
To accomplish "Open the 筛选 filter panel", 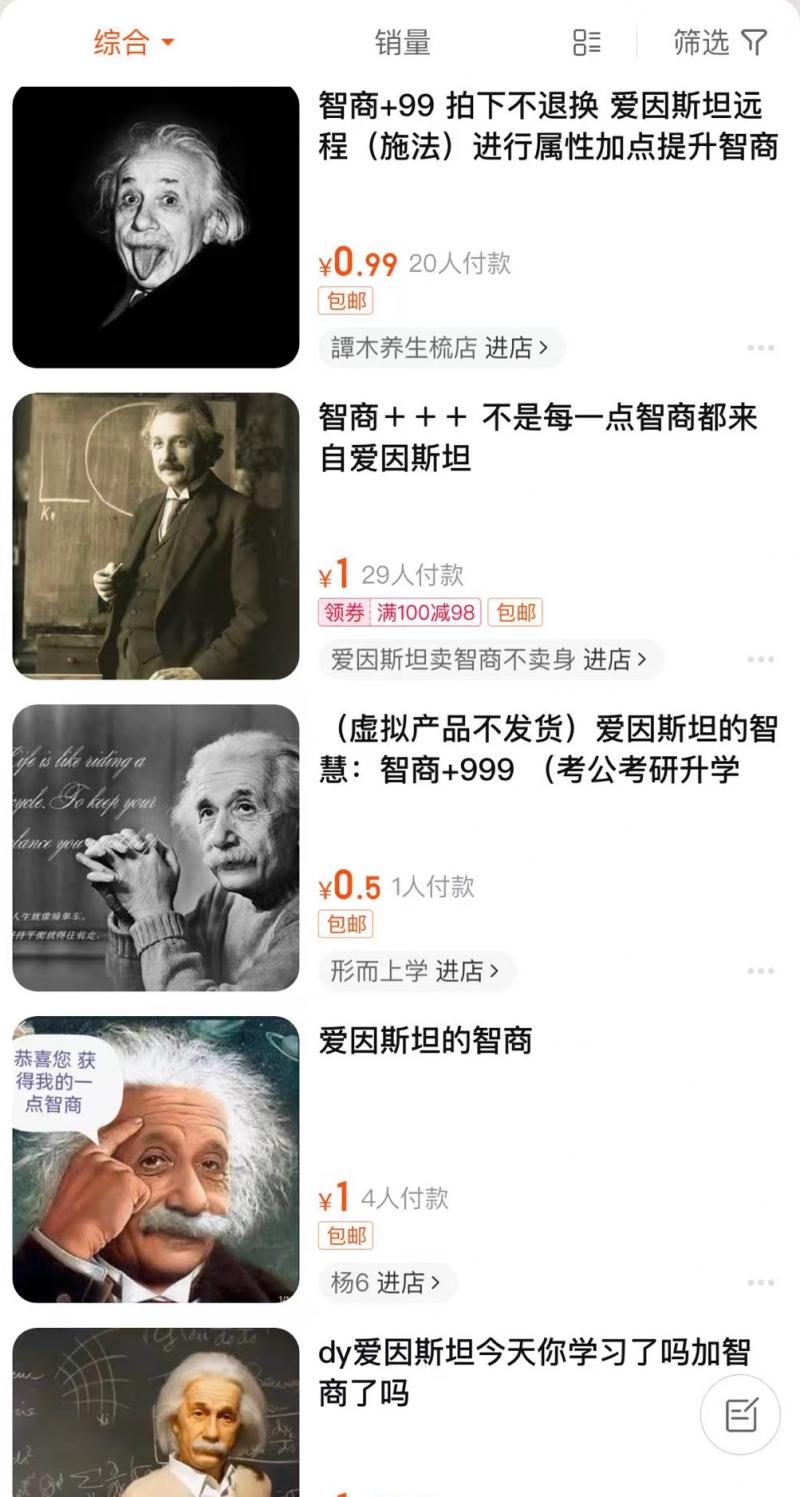I will click(x=720, y=42).
